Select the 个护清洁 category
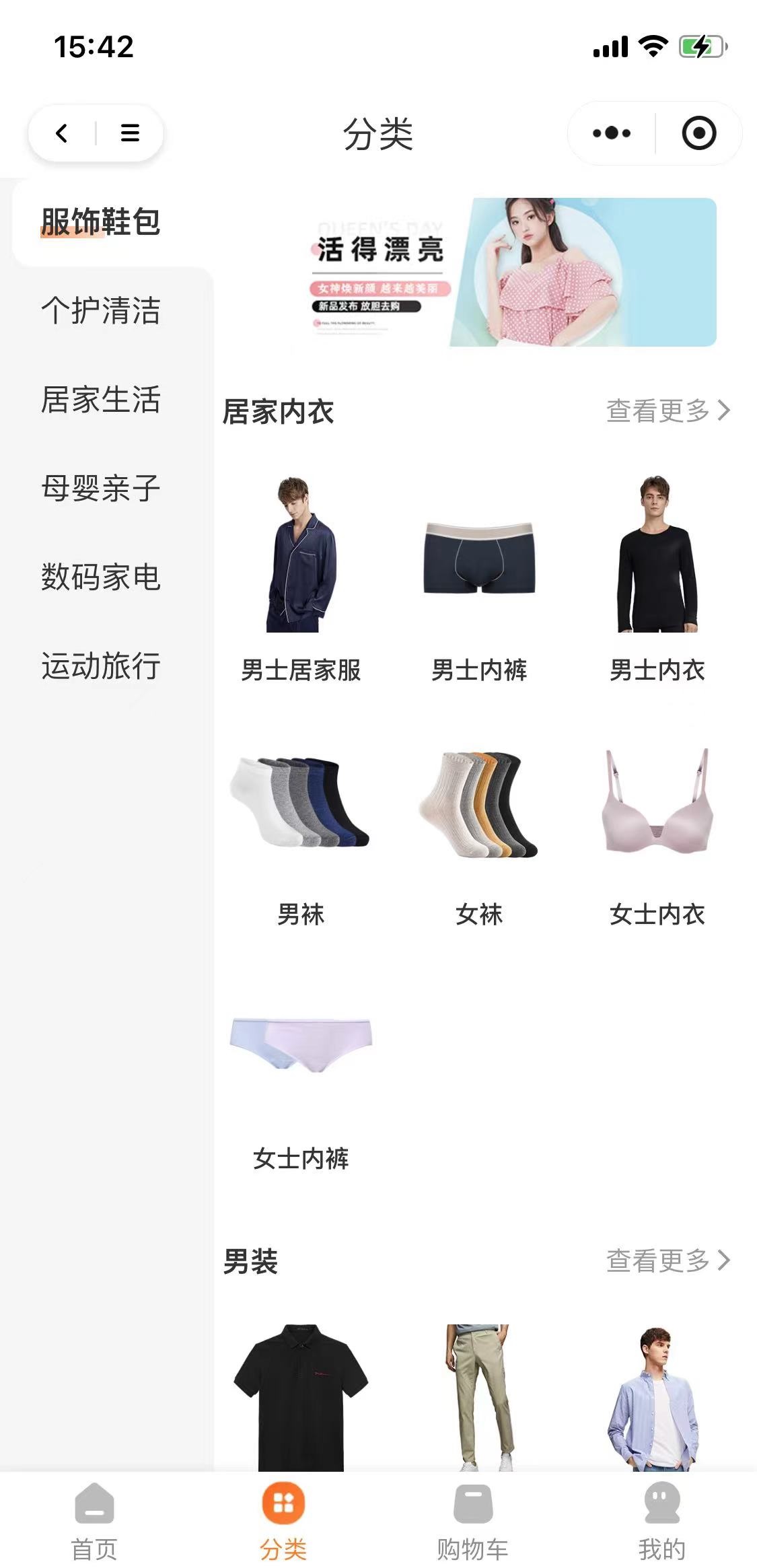 coord(101,311)
